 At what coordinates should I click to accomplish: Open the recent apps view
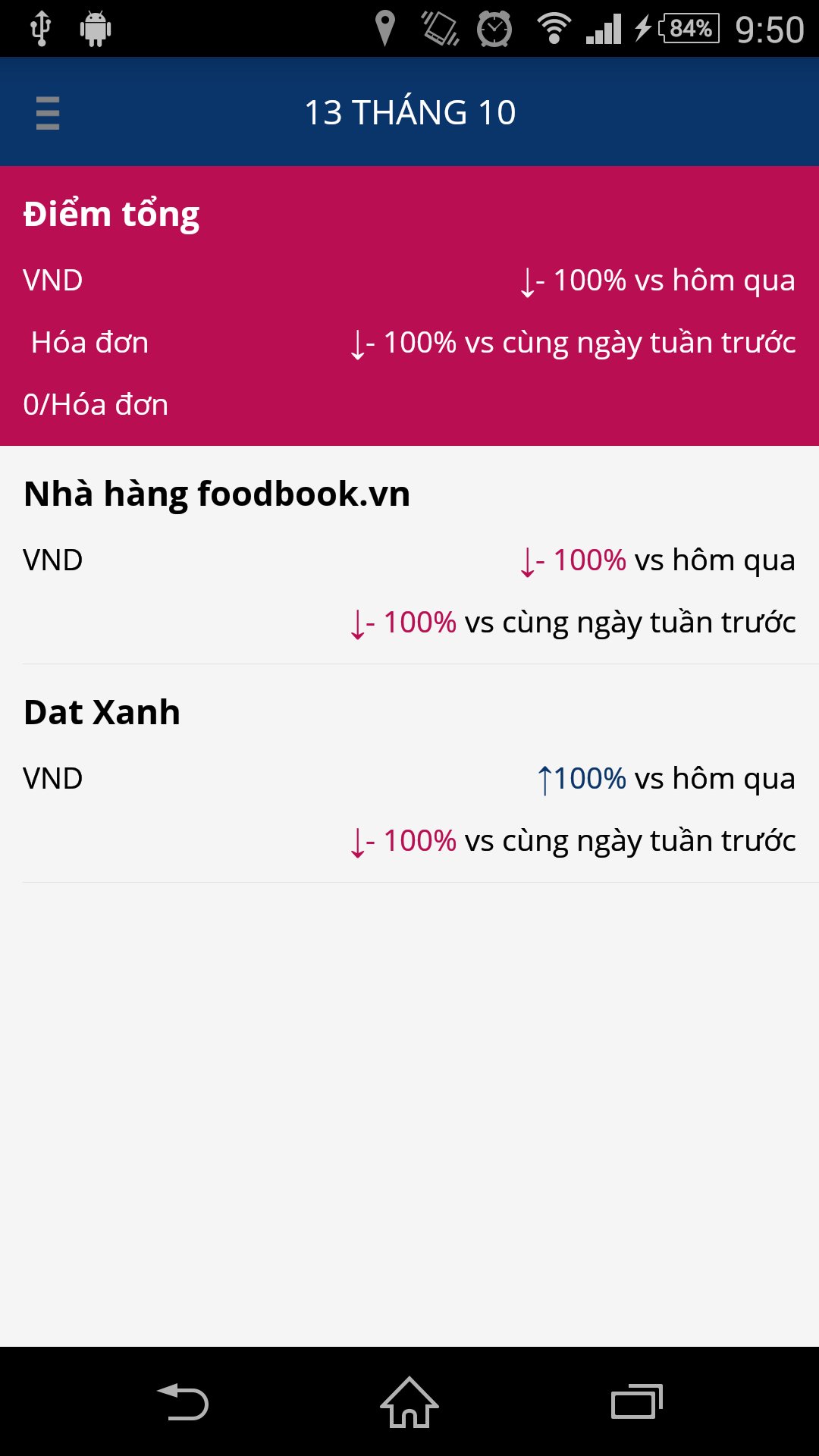(x=636, y=1401)
